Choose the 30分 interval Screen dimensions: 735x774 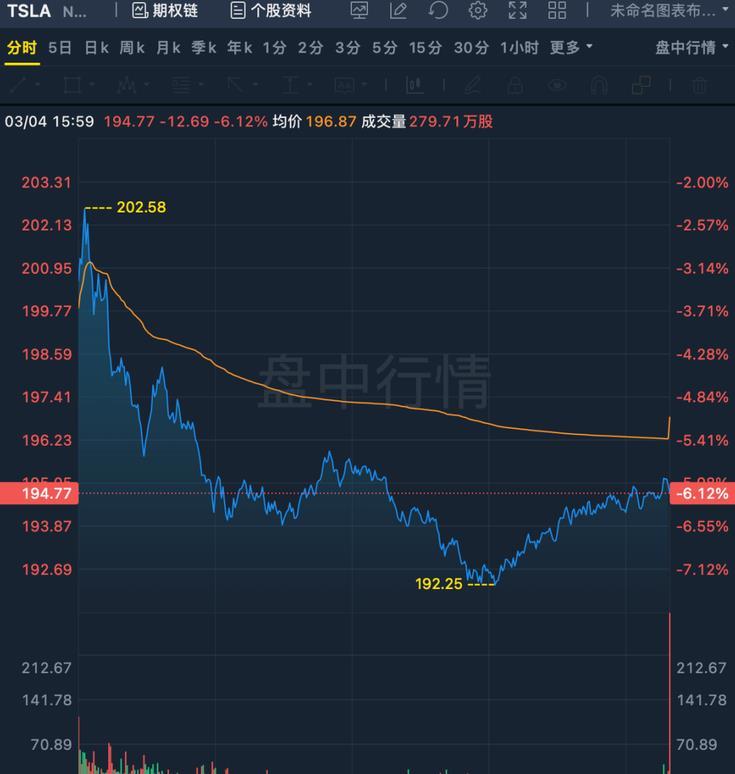(471, 48)
